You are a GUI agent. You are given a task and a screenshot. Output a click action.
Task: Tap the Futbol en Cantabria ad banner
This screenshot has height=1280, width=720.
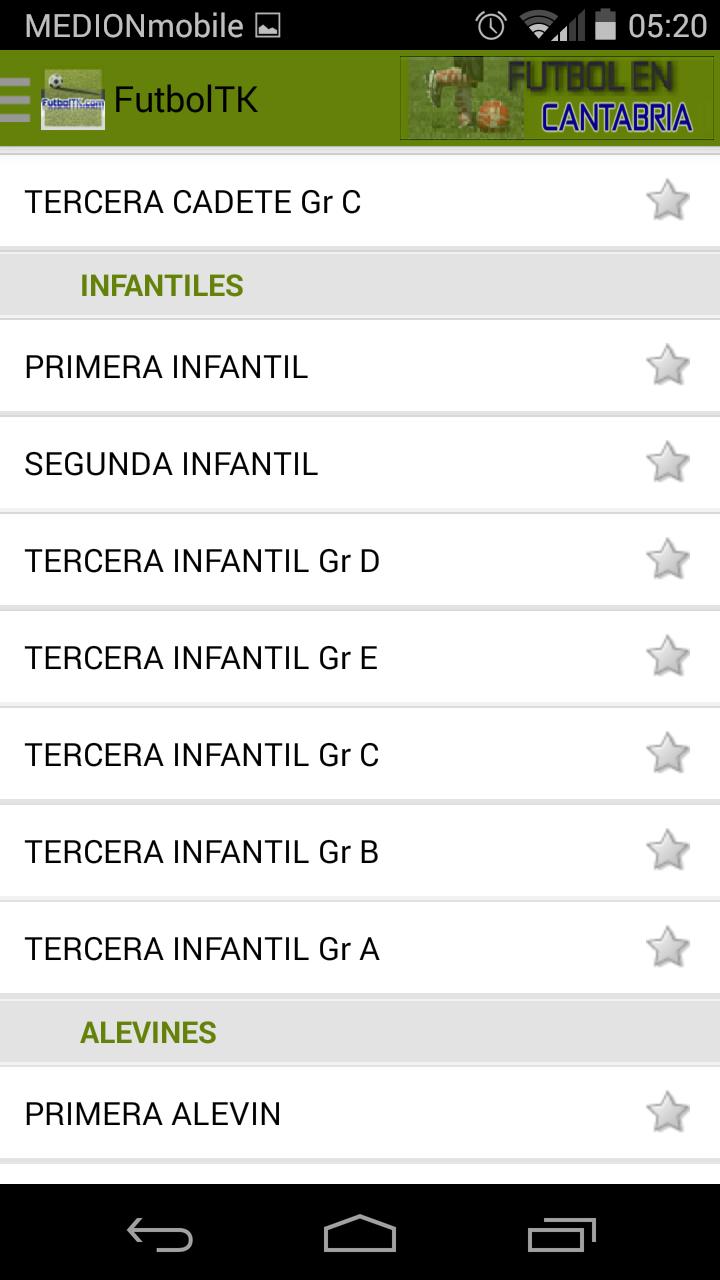[x=557, y=97]
